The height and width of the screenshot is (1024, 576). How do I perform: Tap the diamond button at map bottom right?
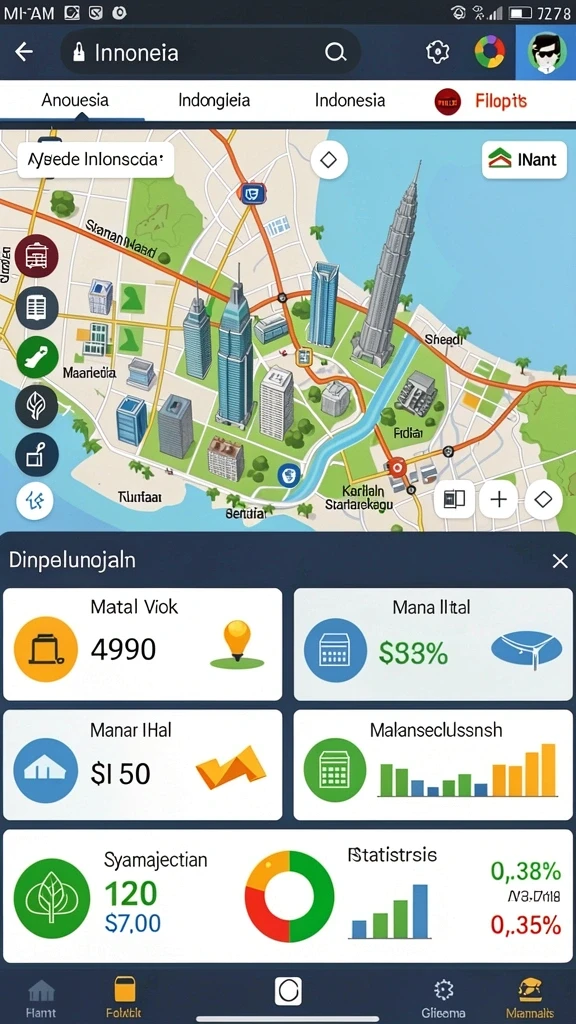point(543,500)
